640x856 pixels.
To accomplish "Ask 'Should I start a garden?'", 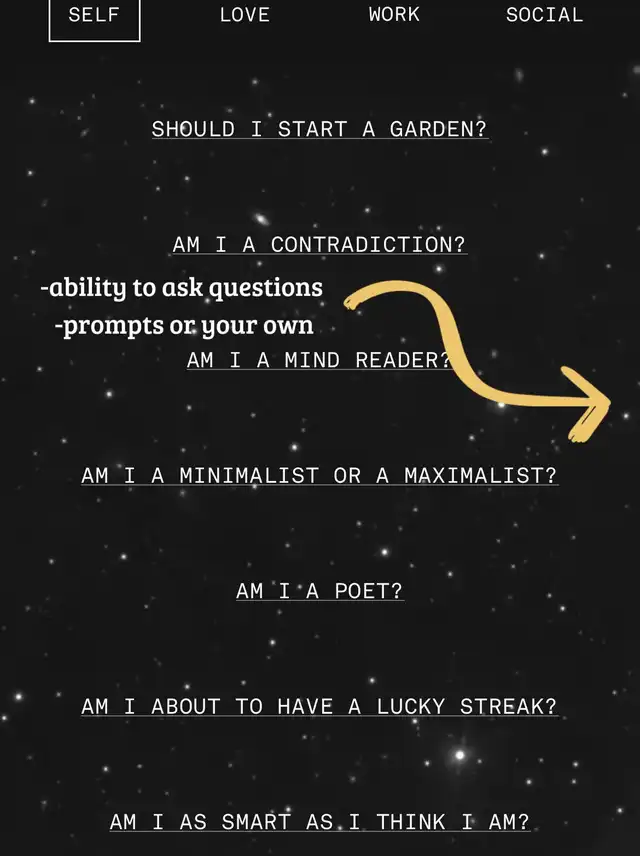I will 320,130.
